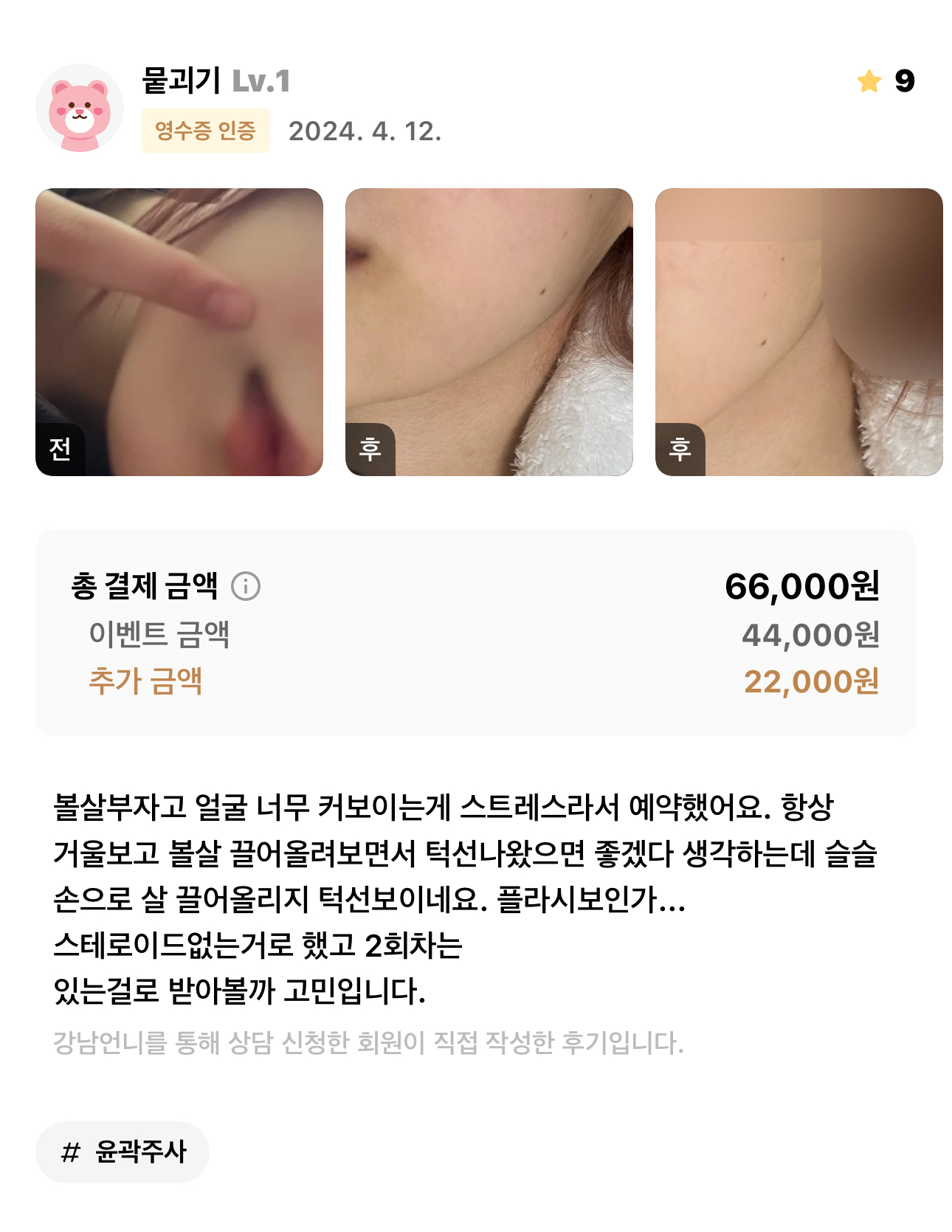This screenshot has width=952, height=1232.
Task: Open reviewer 뭍괴기's profile avatar
Action: tap(80, 108)
